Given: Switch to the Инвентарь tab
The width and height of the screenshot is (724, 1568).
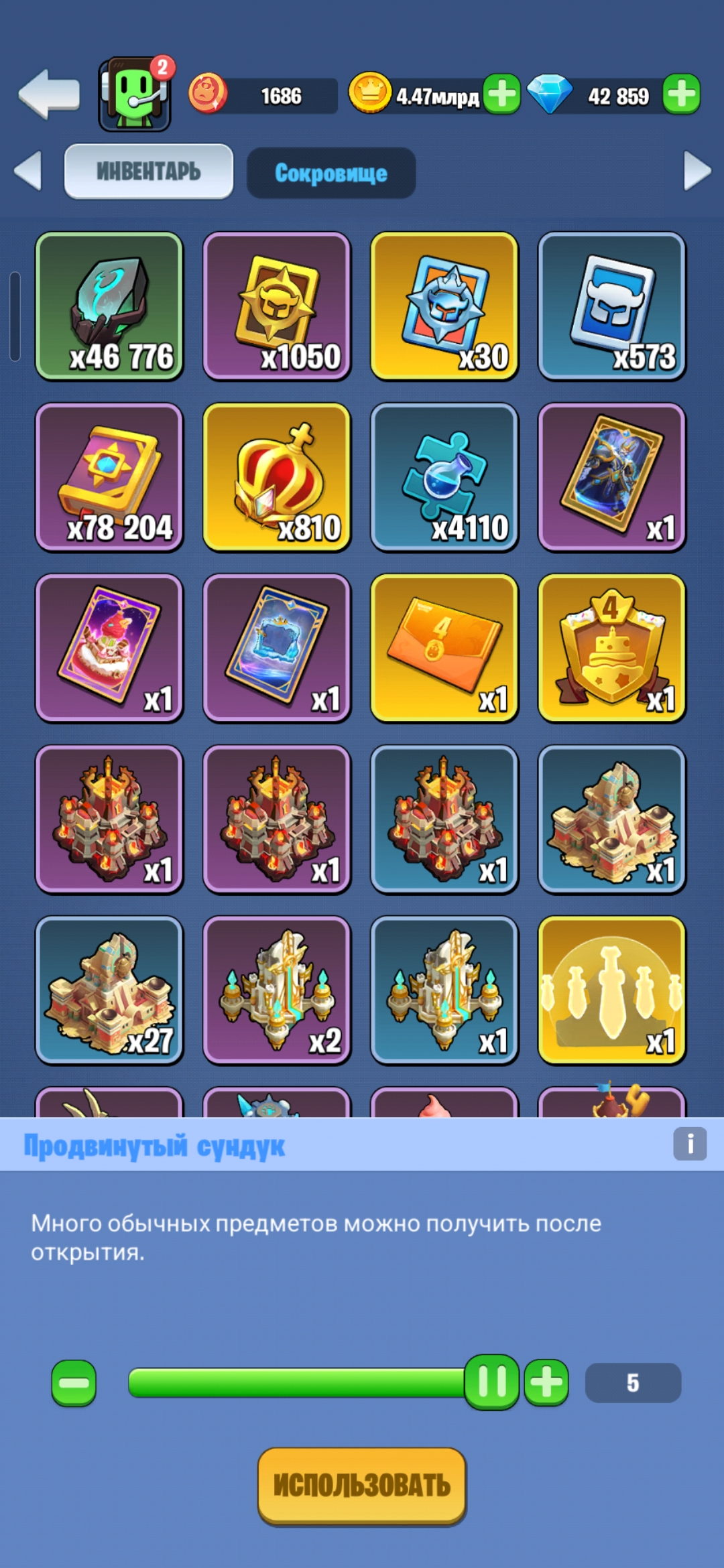Looking at the screenshot, I should 149,172.
